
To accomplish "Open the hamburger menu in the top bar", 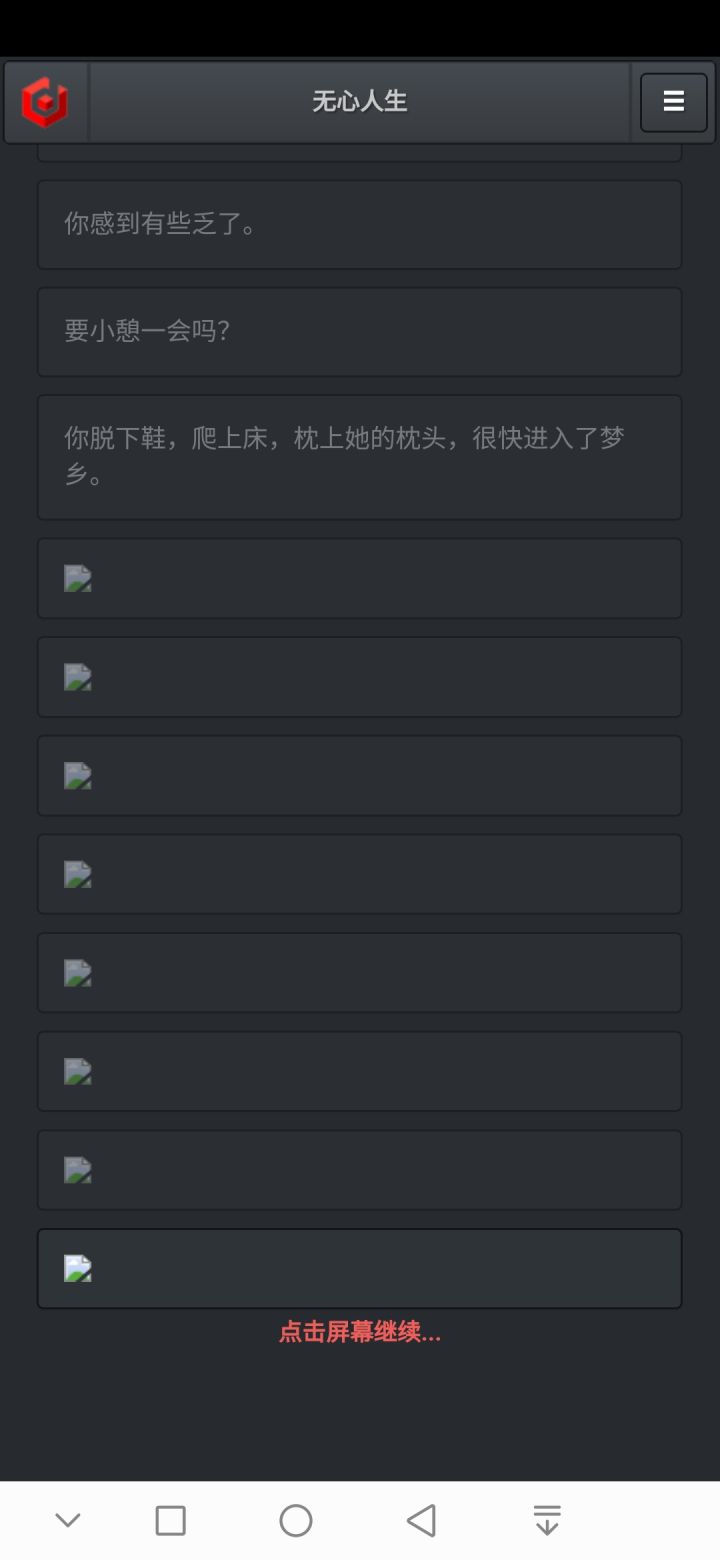I will [673, 101].
